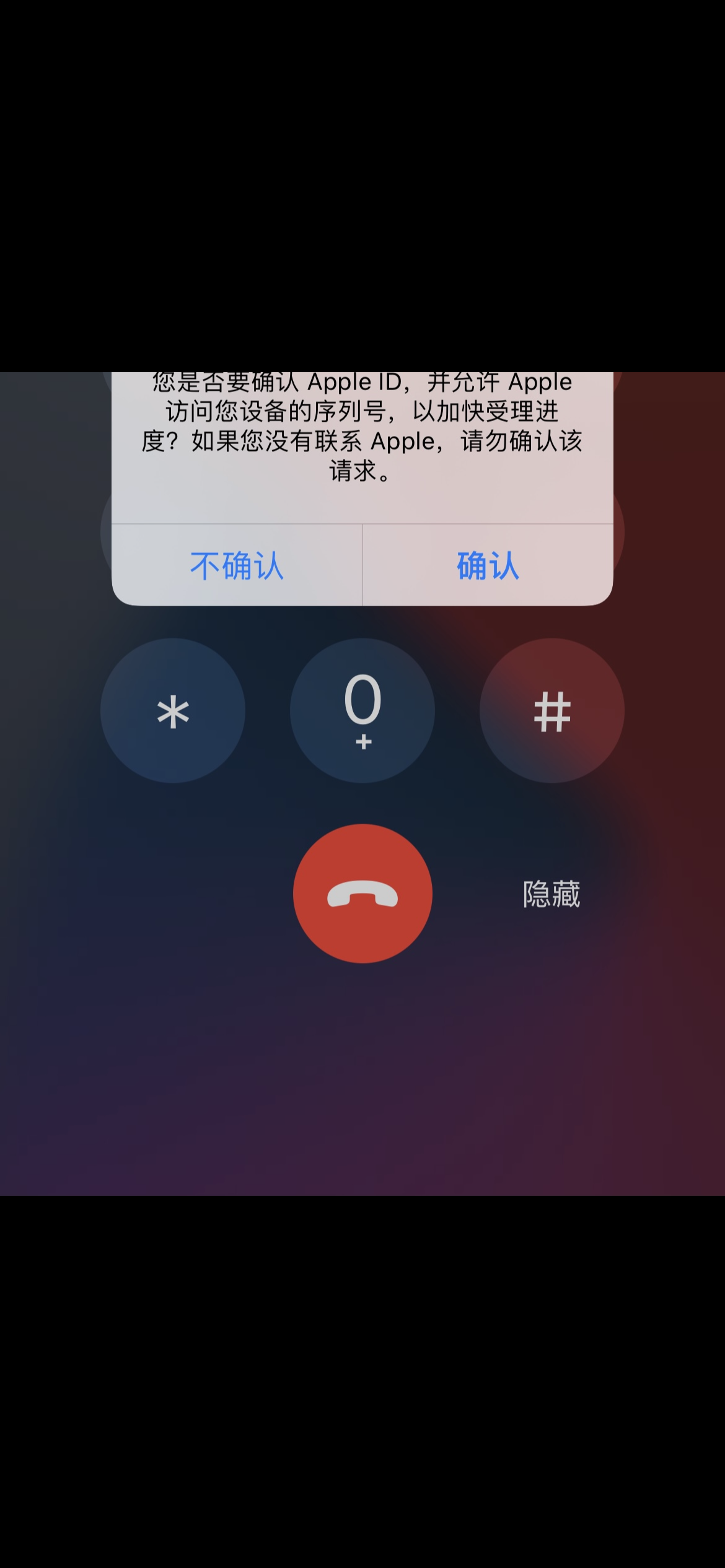The image size is (725, 1568).
Task: Hide the keypad with 隐藏
Action: (x=551, y=894)
